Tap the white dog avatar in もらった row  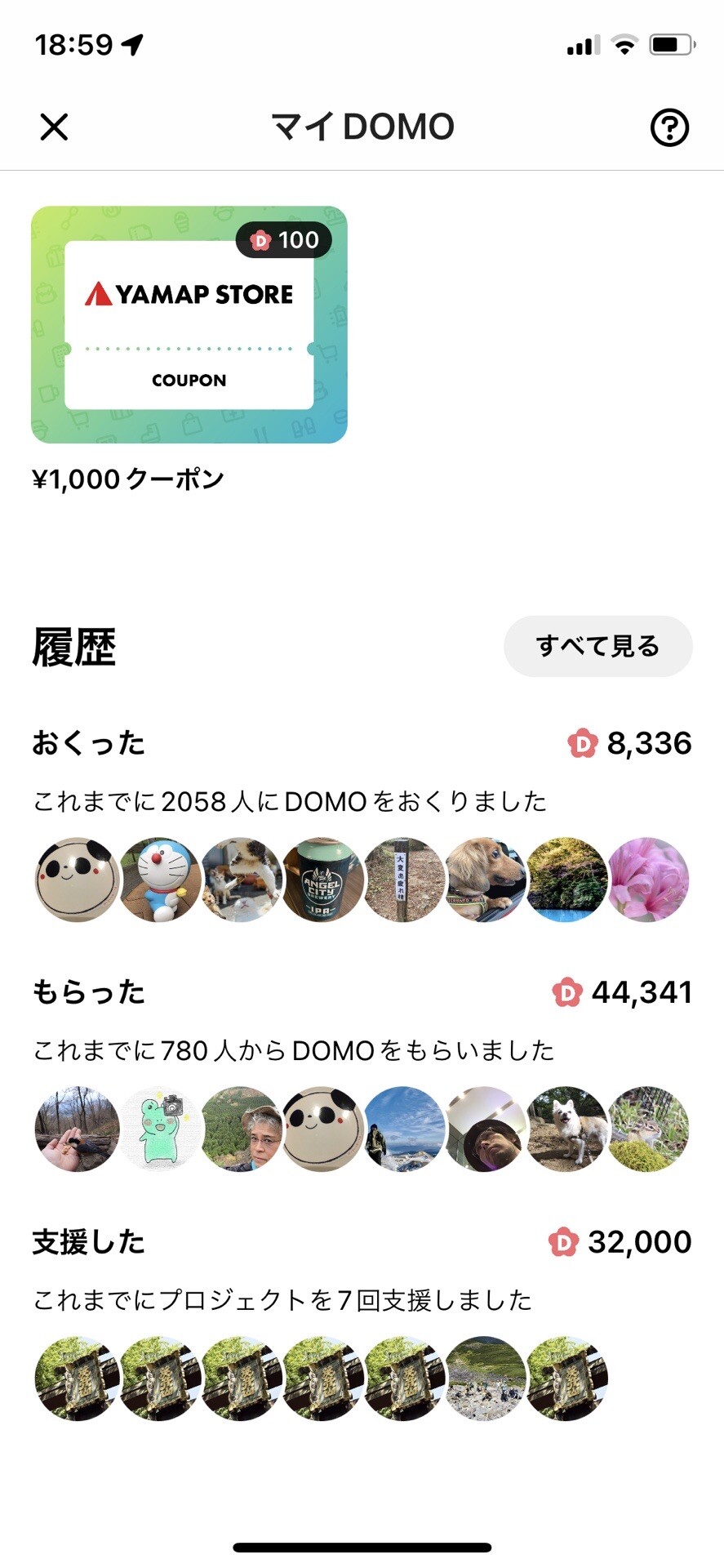(x=566, y=1129)
